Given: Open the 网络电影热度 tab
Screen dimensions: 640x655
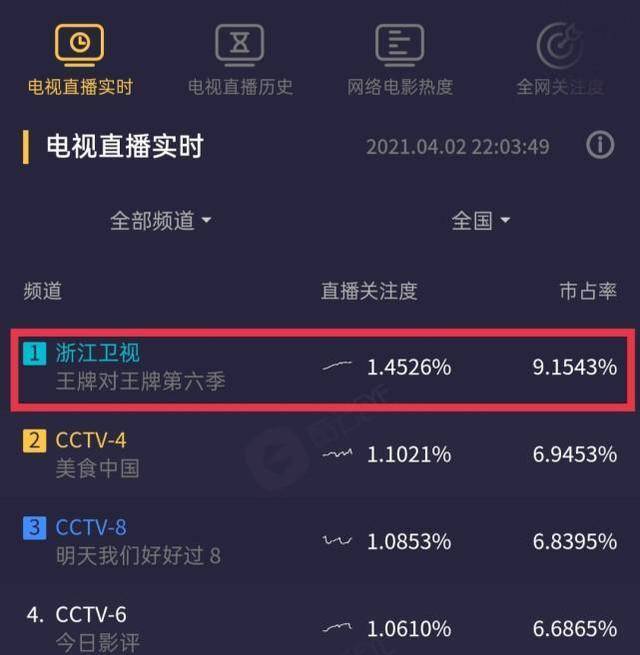Looking at the screenshot, I should pos(400,60).
